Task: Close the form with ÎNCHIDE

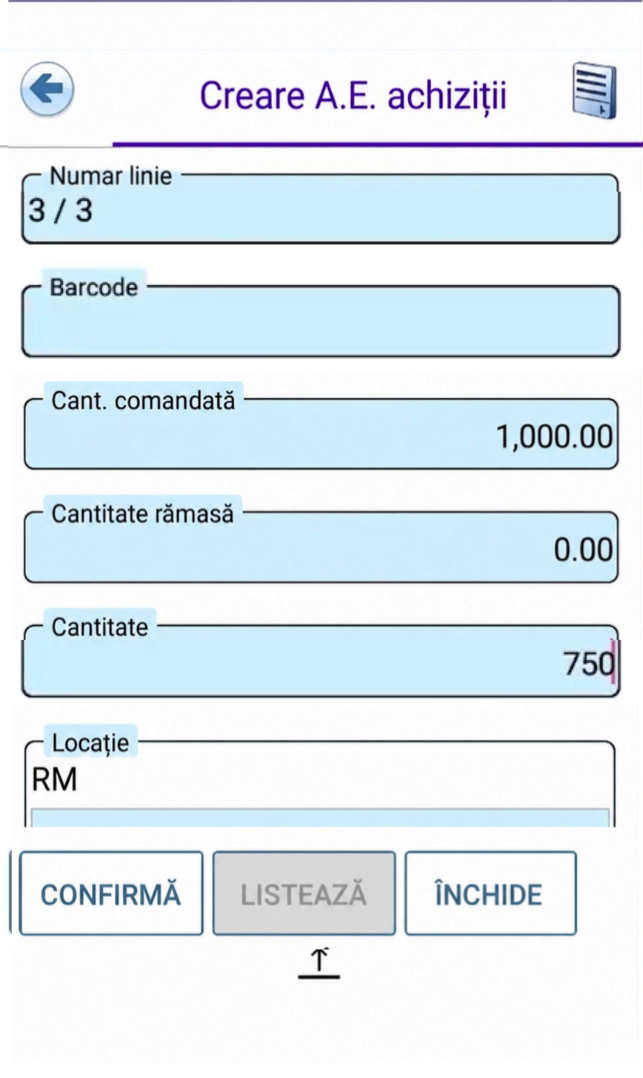Action: [490, 893]
